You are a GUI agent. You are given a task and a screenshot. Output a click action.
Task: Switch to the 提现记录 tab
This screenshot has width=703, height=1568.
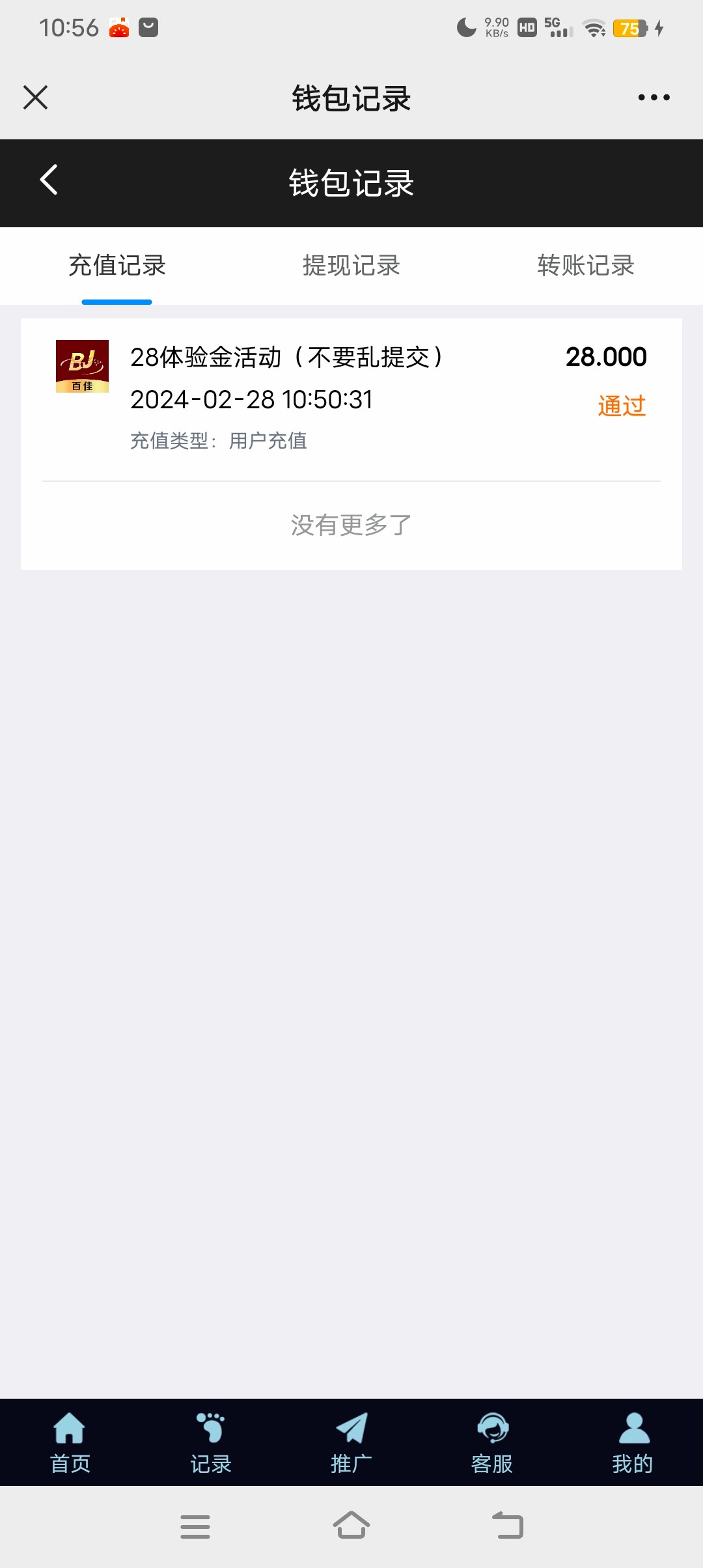[351, 265]
